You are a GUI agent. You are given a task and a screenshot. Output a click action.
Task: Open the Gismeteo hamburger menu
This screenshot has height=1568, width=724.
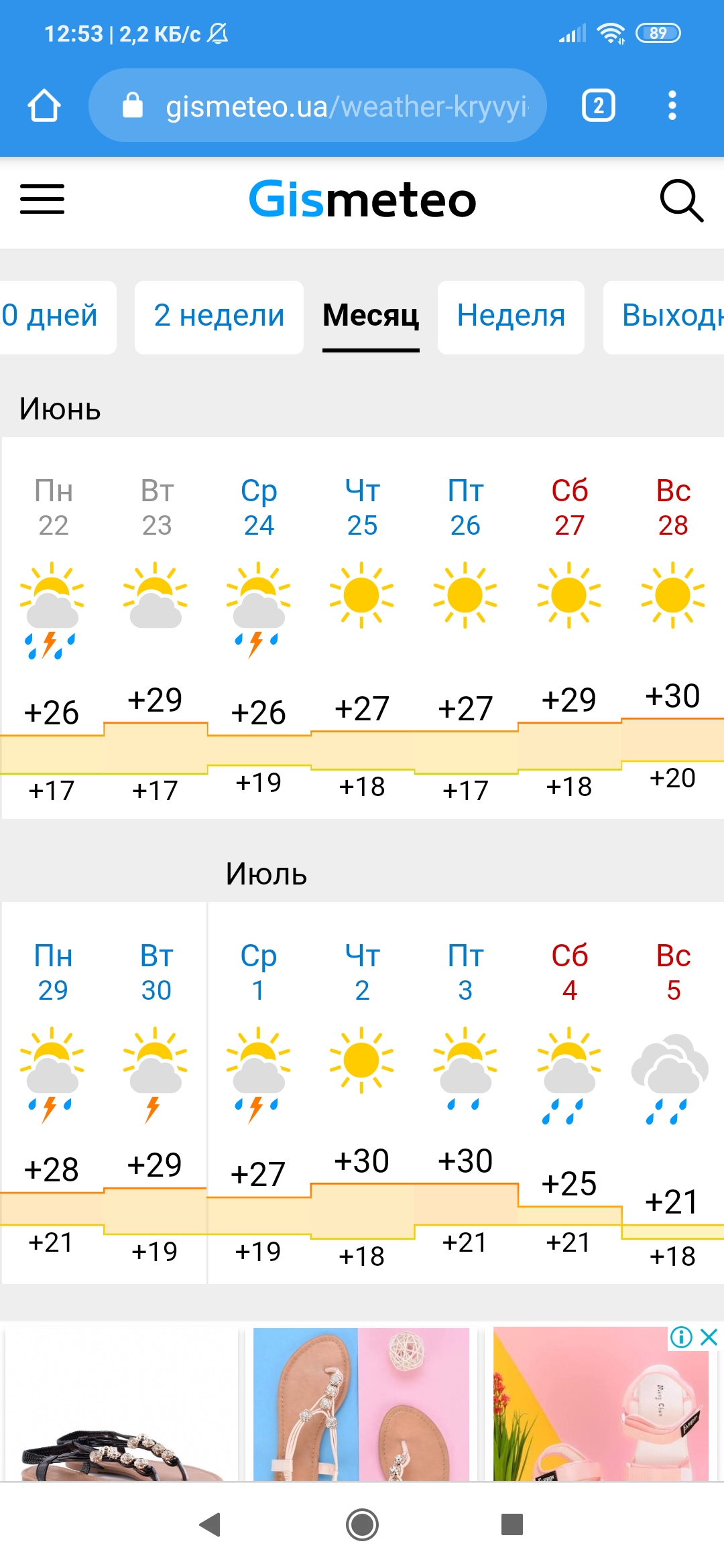[x=42, y=199]
